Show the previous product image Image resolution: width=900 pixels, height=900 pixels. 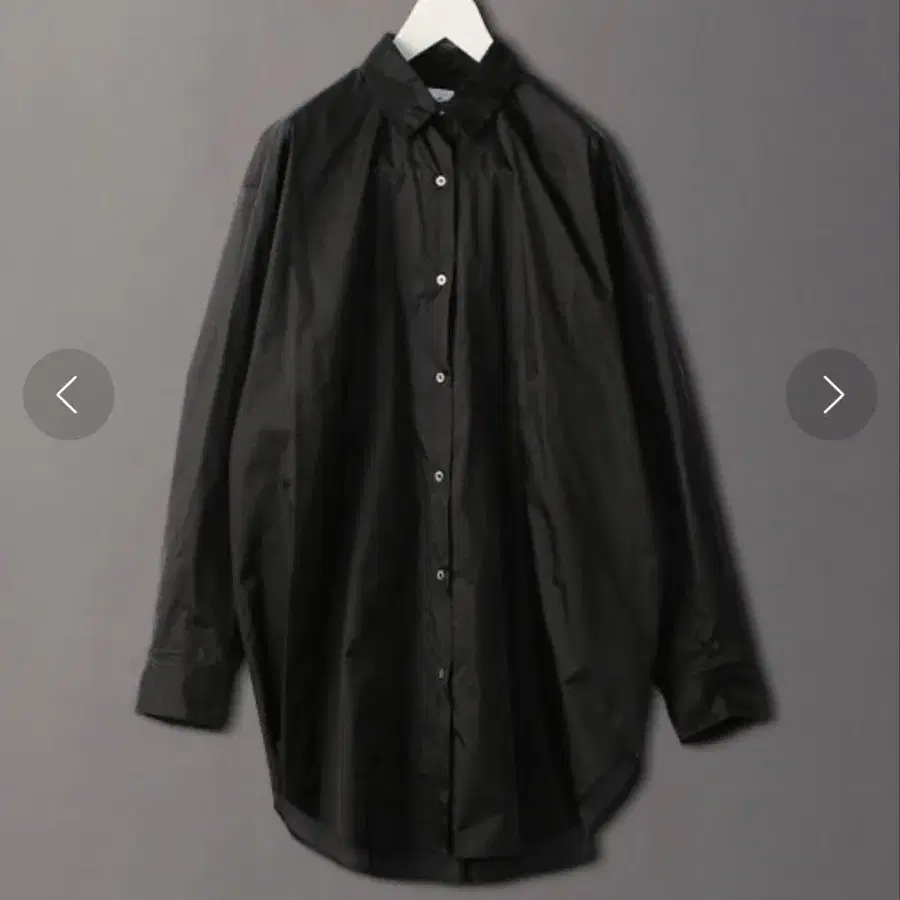click(68, 395)
